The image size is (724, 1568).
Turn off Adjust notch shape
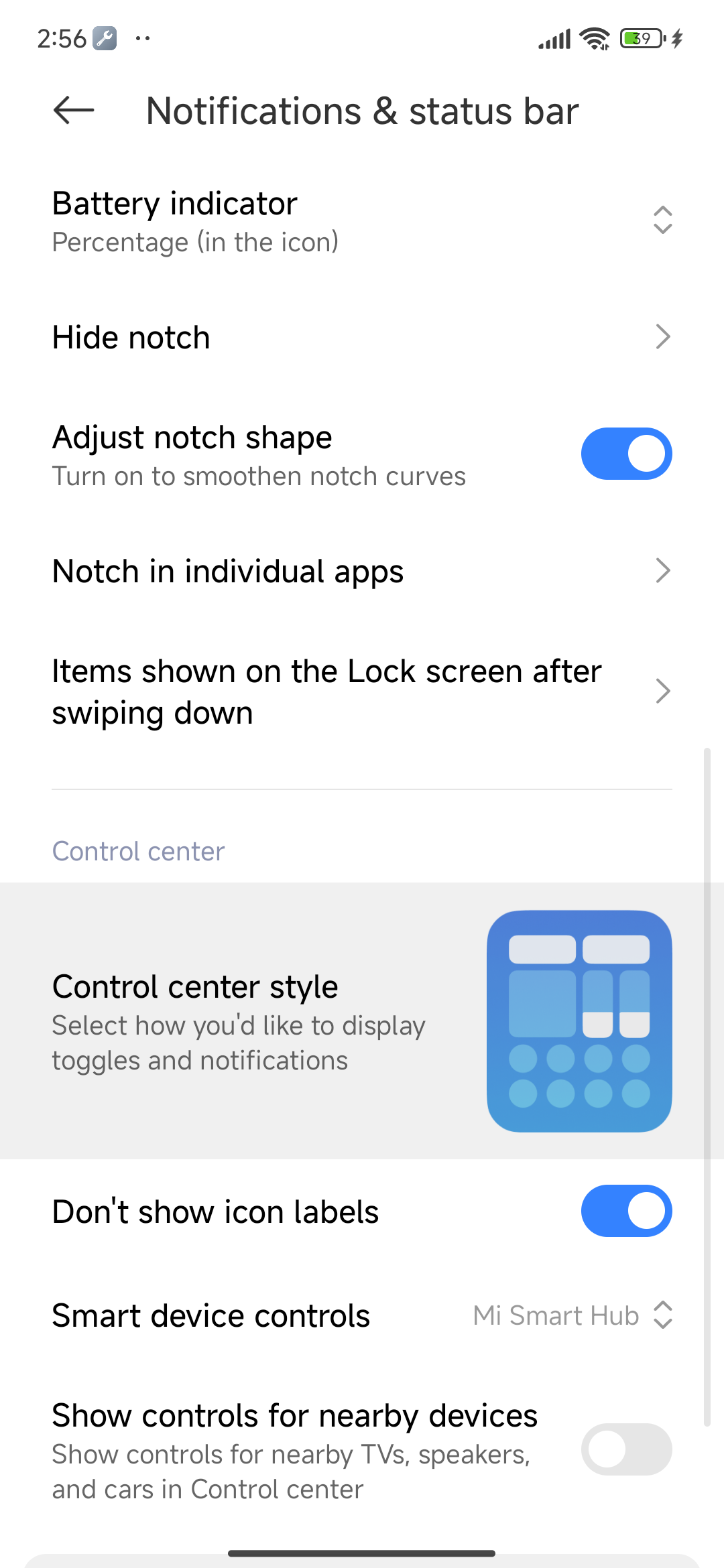626,454
